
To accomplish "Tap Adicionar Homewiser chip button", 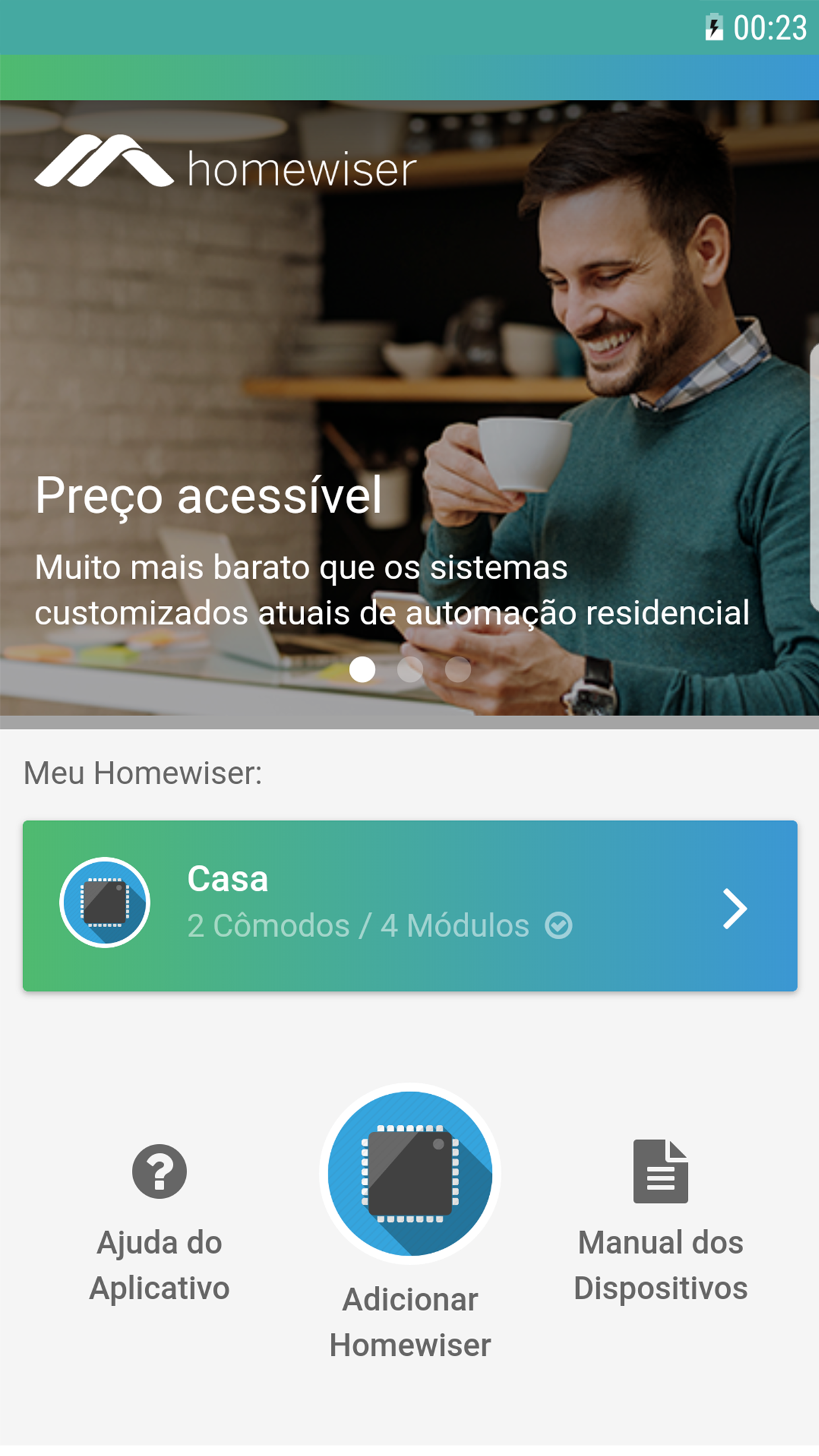I will (x=409, y=1173).
